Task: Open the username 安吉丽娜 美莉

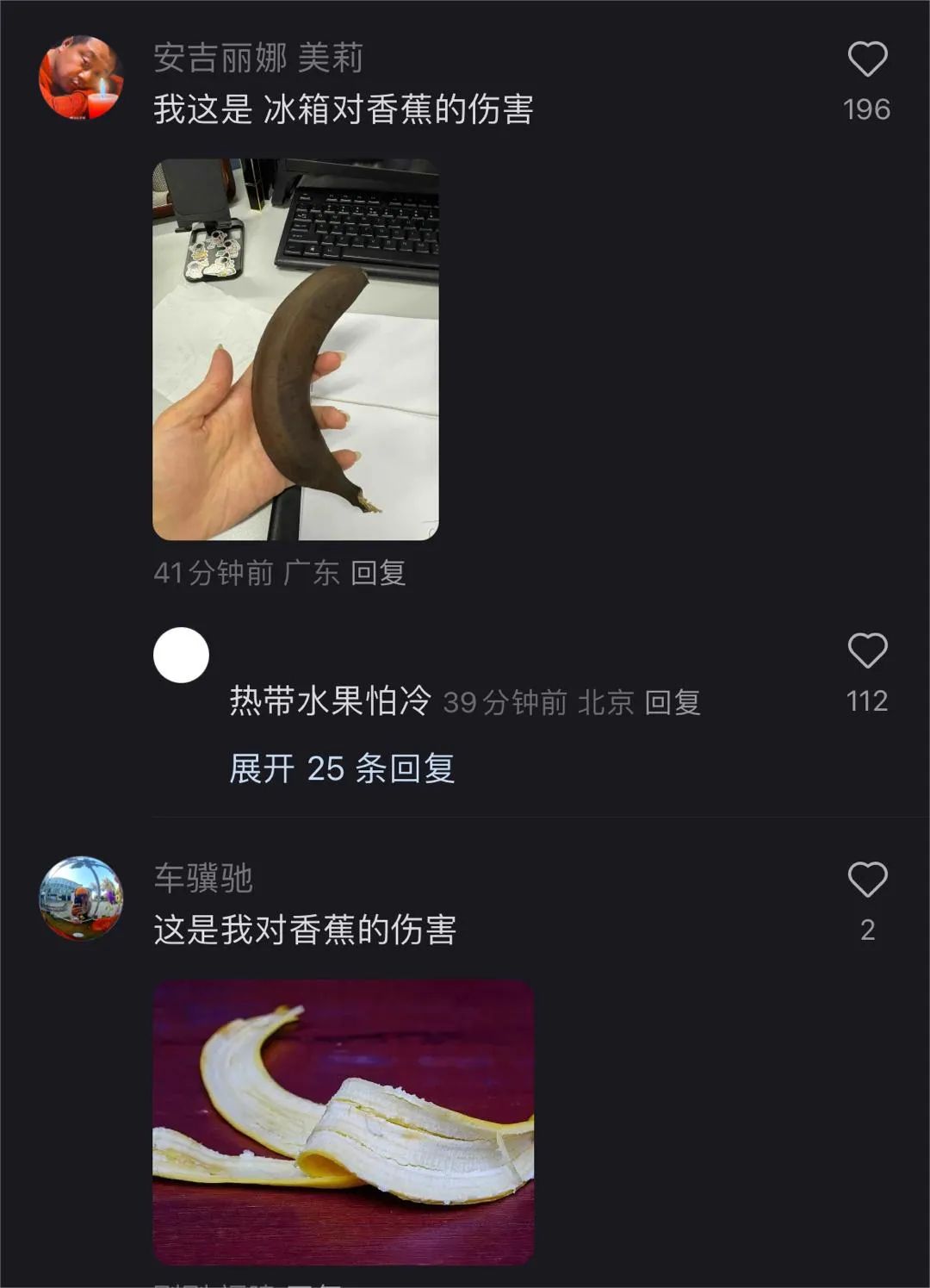Action: pyautogui.click(x=258, y=59)
